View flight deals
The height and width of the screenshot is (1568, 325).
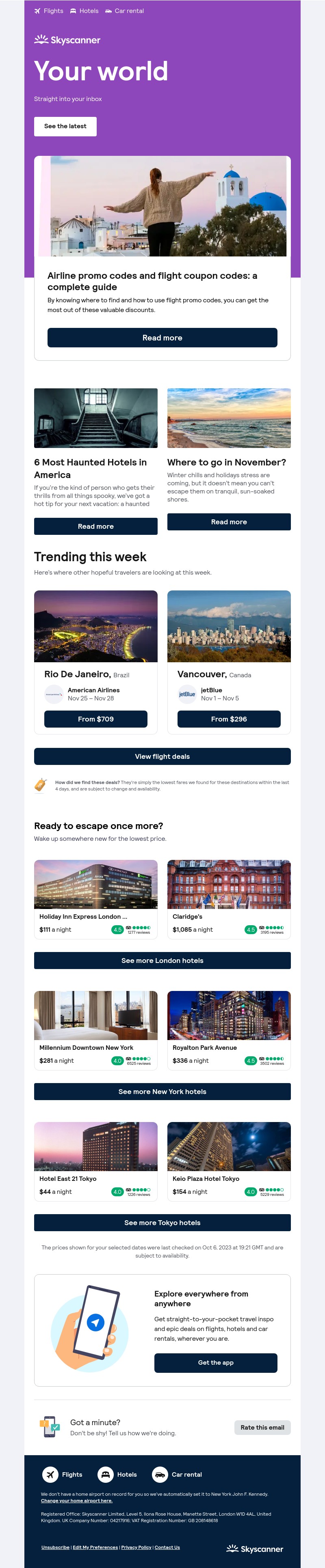pos(162,756)
